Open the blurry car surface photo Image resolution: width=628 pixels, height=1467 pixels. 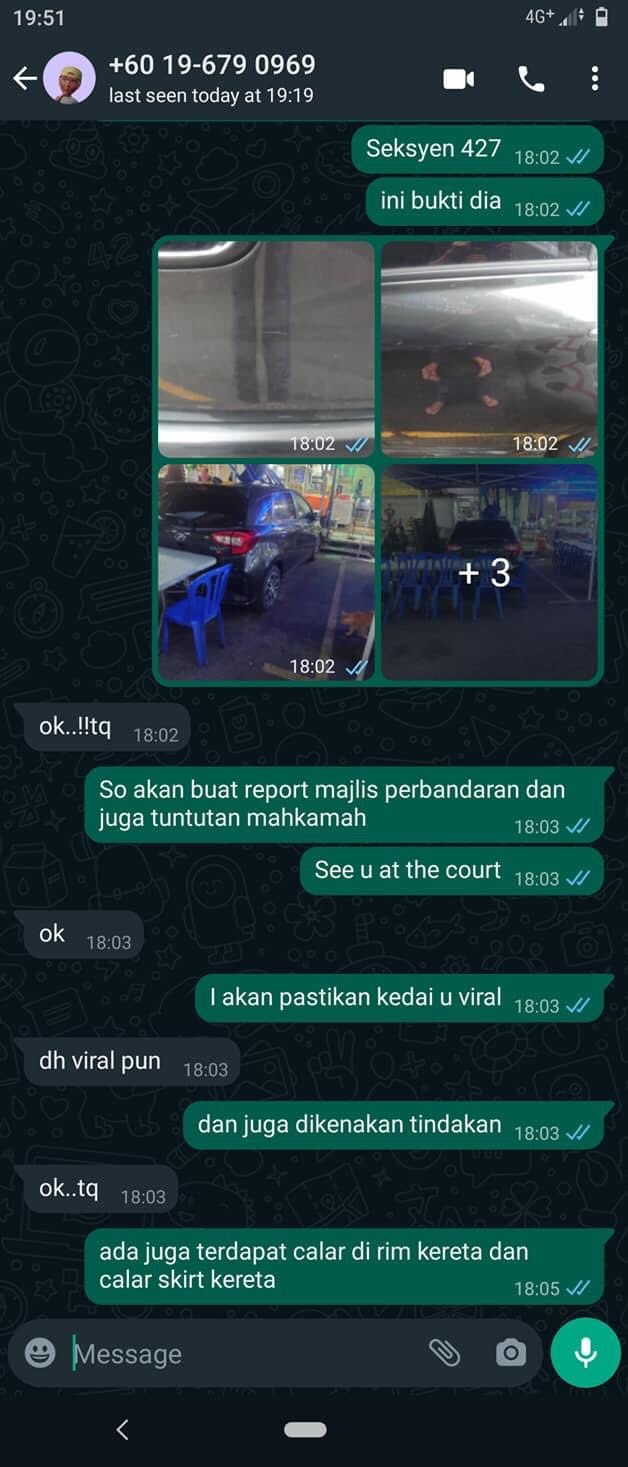266,349
